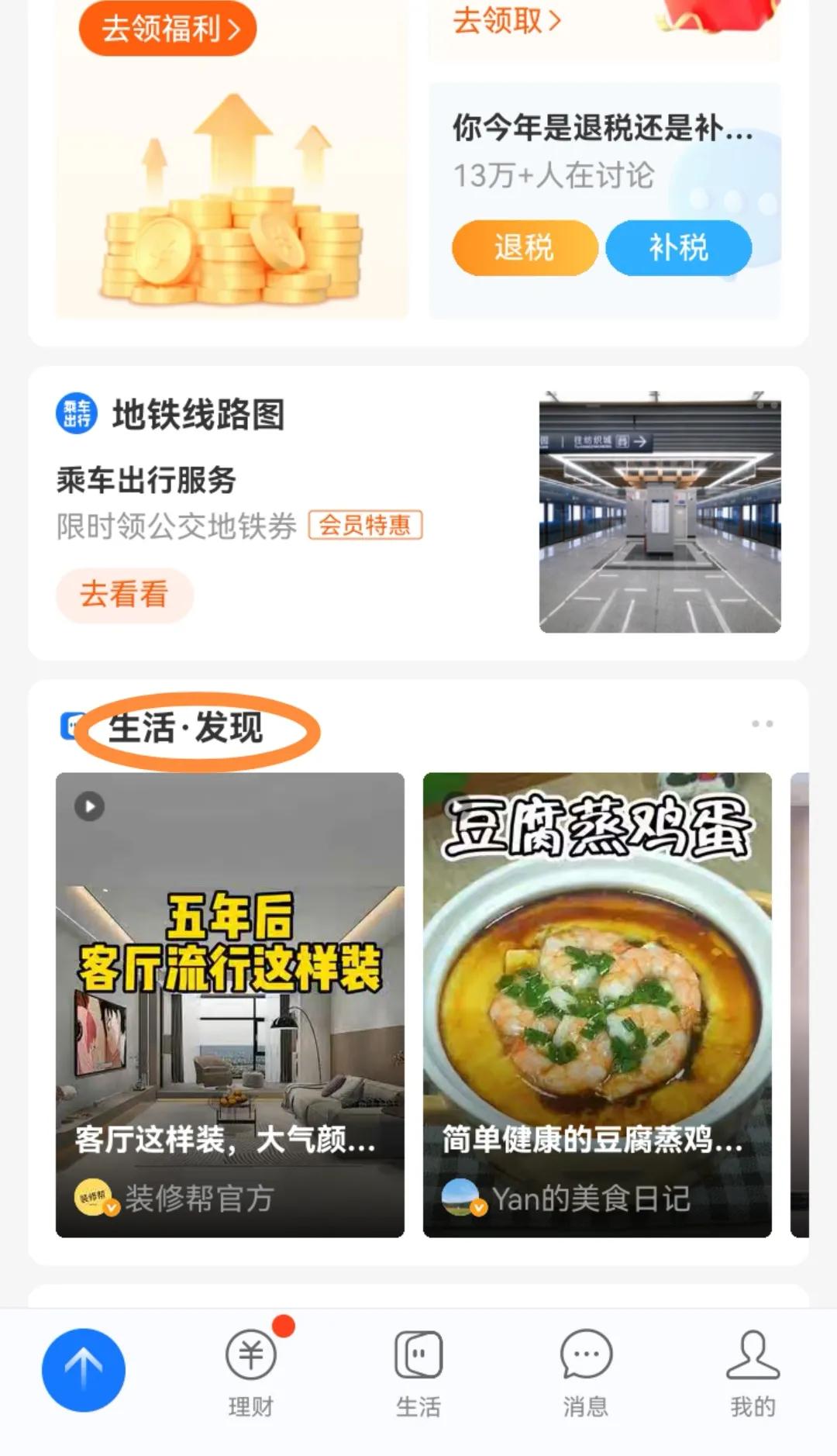Screen dimensions: 837x1456
Task: Tap 去看看 for transit service
Action: click(x=124, y=595)
